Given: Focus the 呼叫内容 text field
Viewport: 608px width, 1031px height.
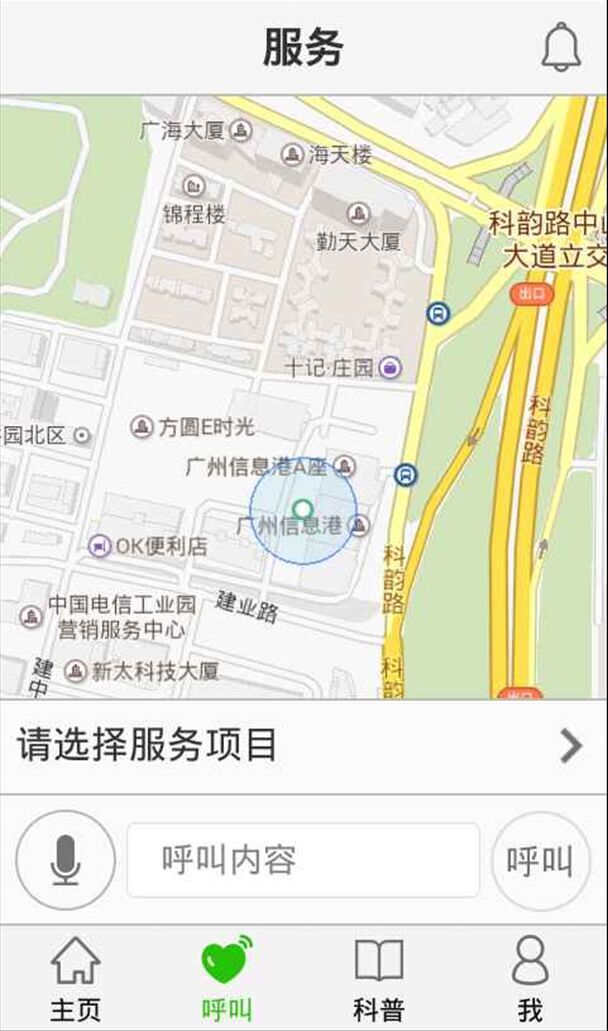Looking at the screenshot, I should coord(303,860).
